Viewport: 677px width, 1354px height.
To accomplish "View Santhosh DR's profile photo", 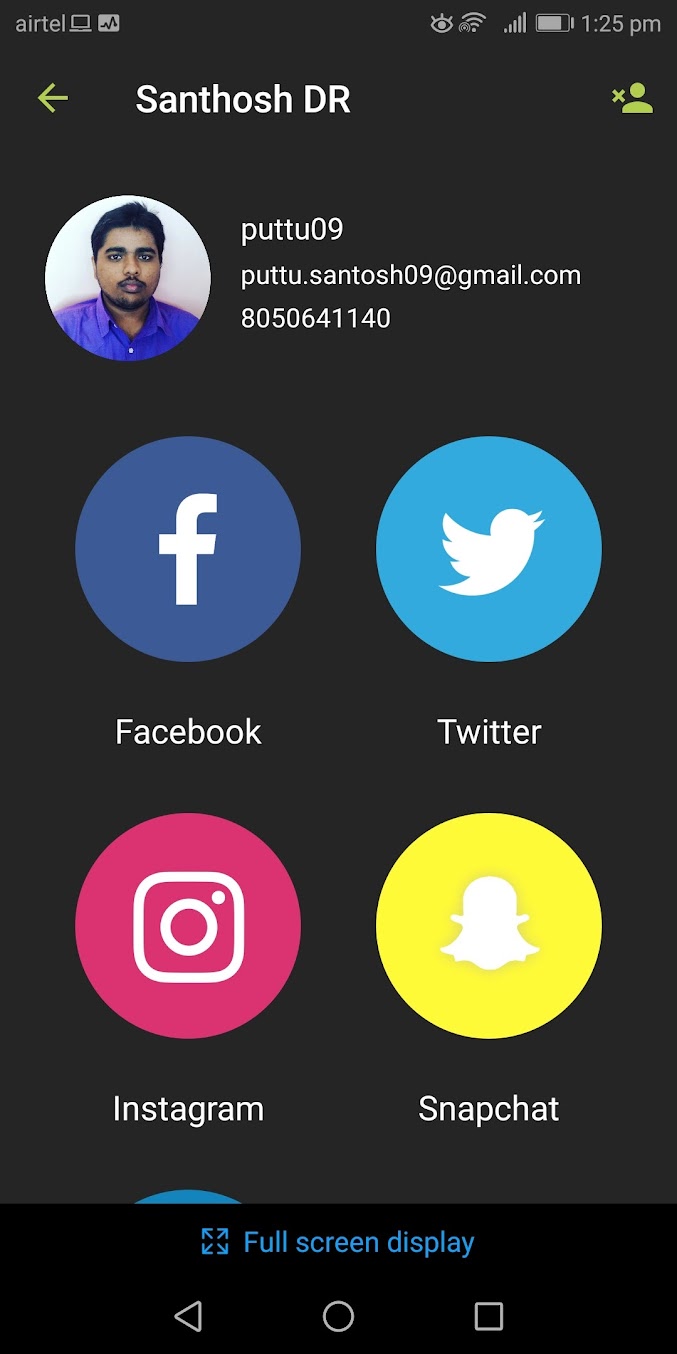I will pyautogui.click(x=128, y=278).
